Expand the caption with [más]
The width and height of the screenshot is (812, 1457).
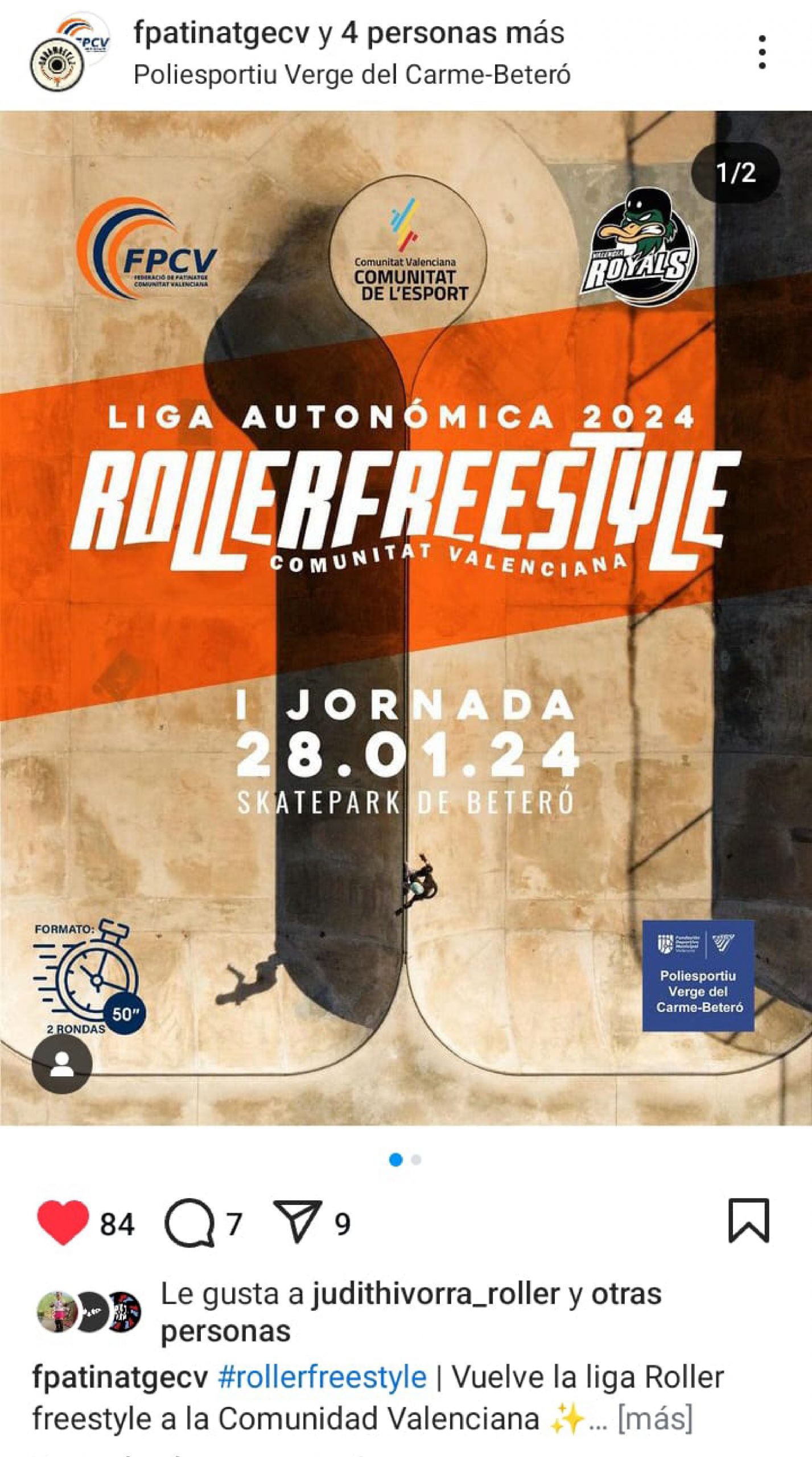click(x=655, y=1418)
